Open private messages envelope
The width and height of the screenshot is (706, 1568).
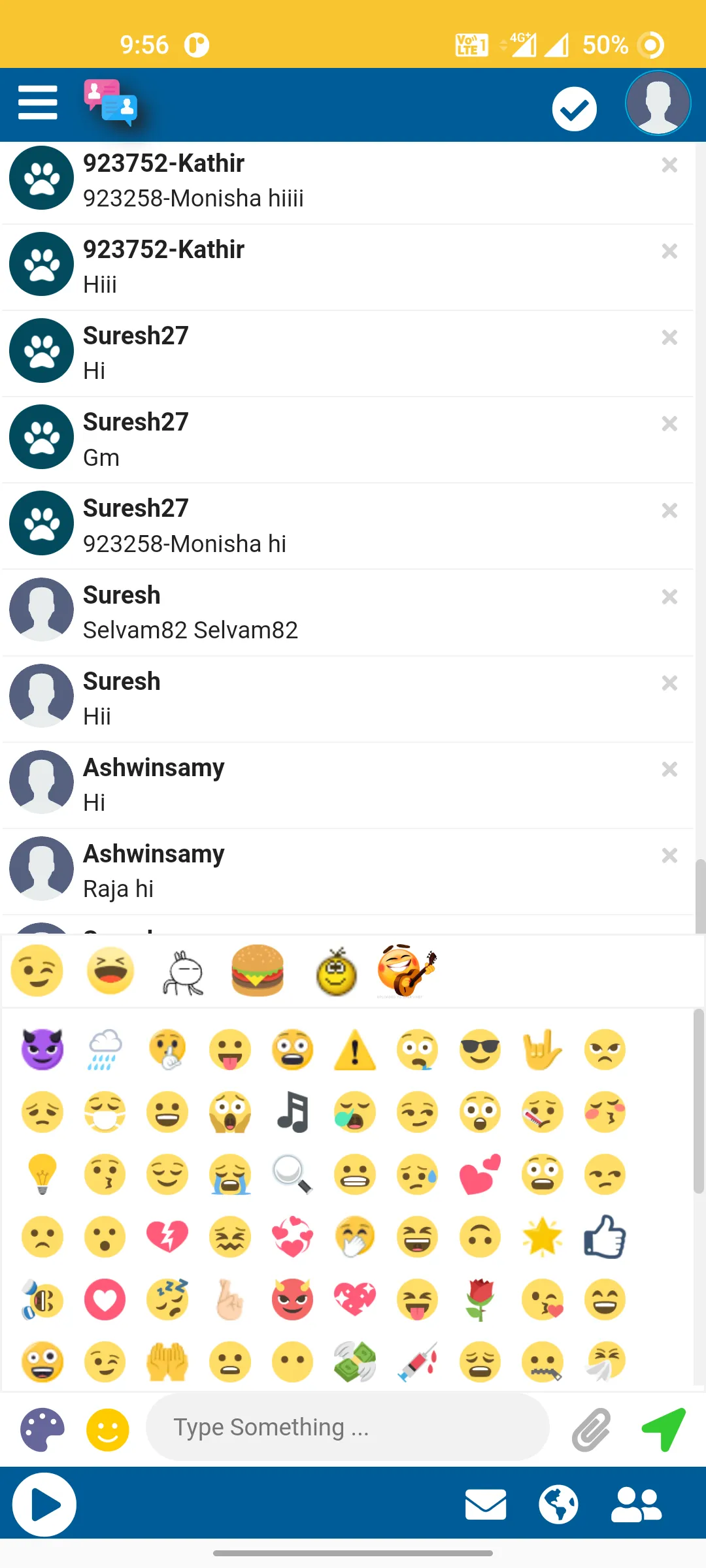(x=486, y=1505)
